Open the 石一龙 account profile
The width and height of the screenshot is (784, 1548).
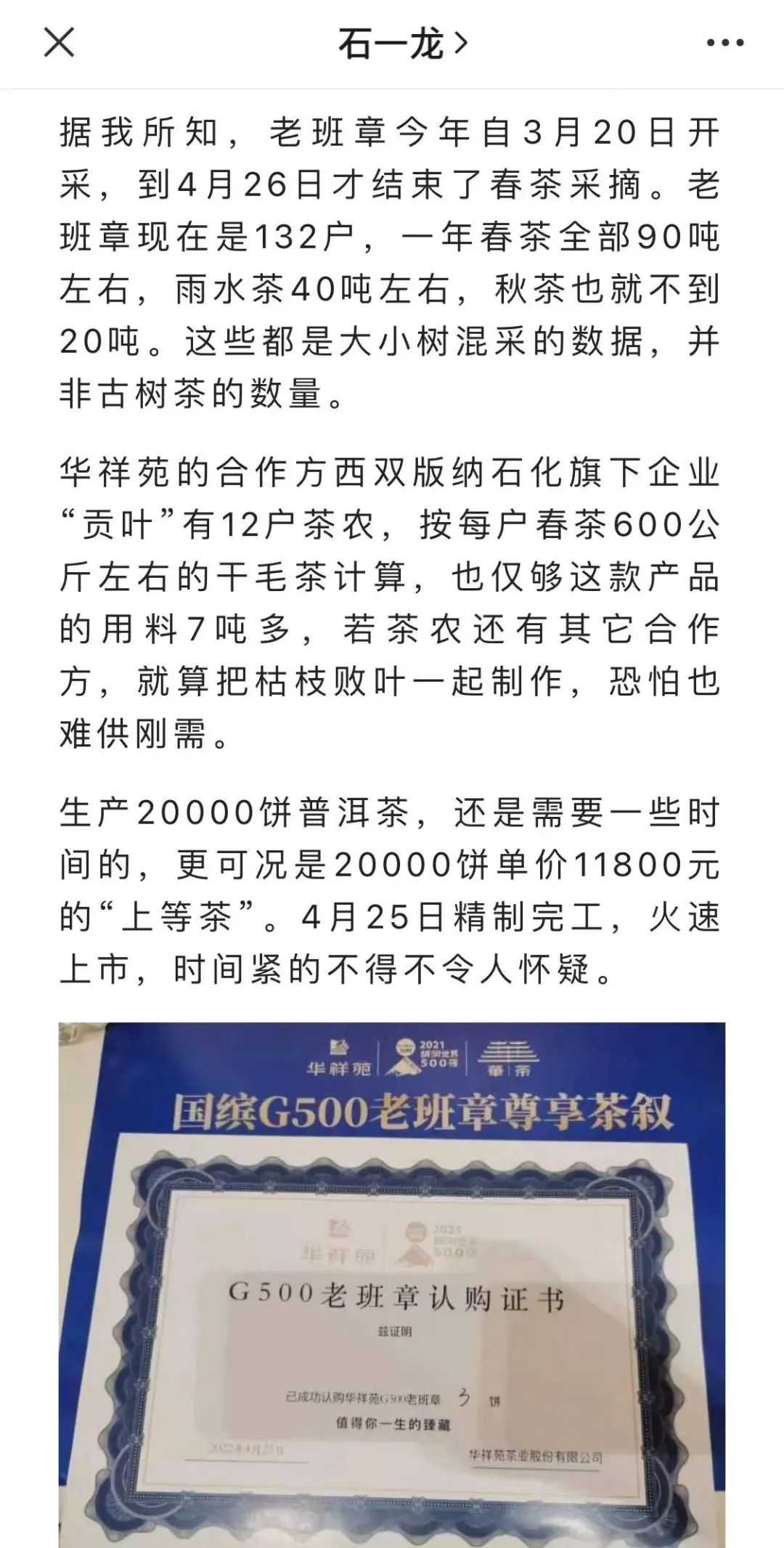401,44
